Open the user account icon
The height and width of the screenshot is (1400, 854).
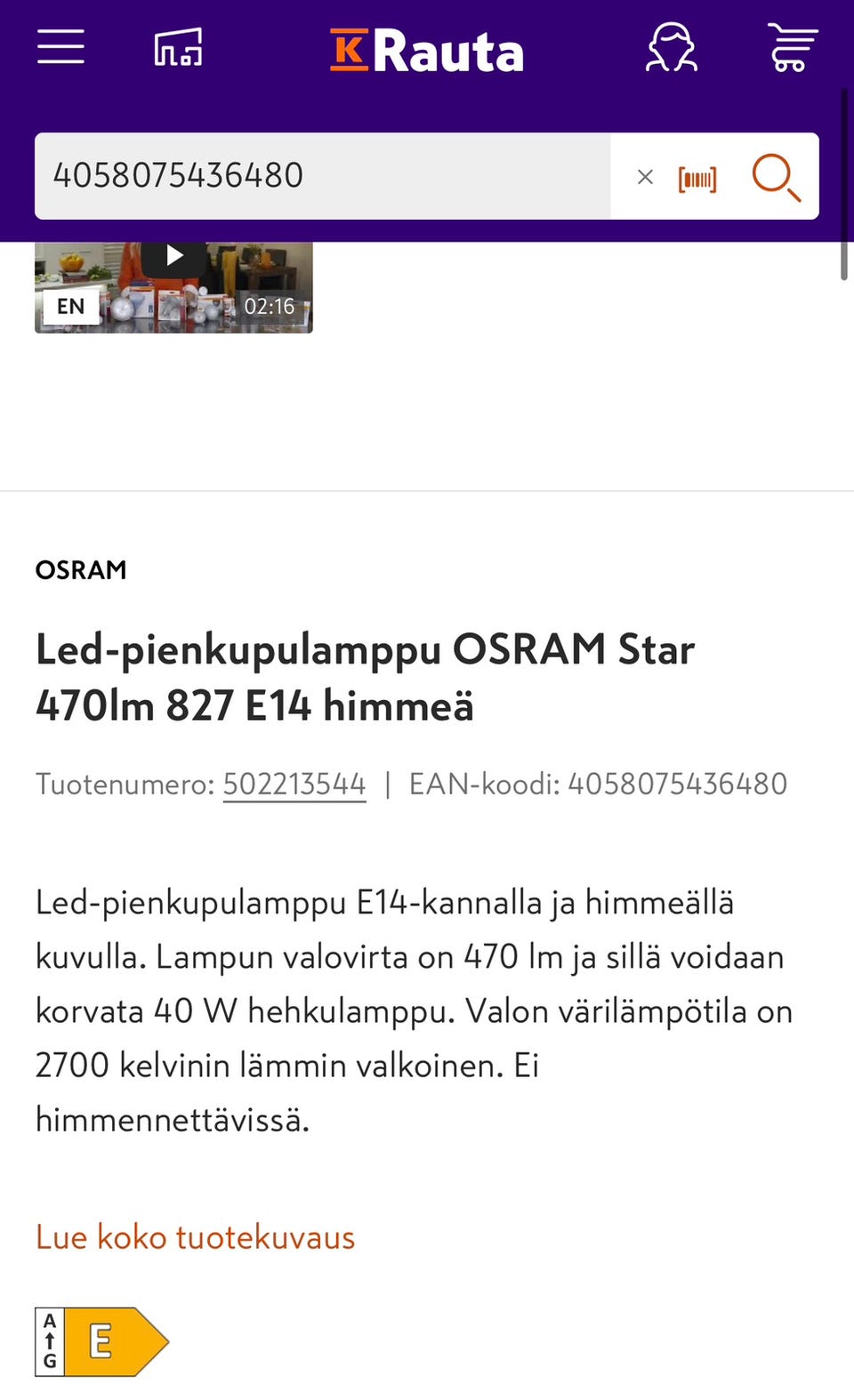pyautogui.click(x=672, y=47)
